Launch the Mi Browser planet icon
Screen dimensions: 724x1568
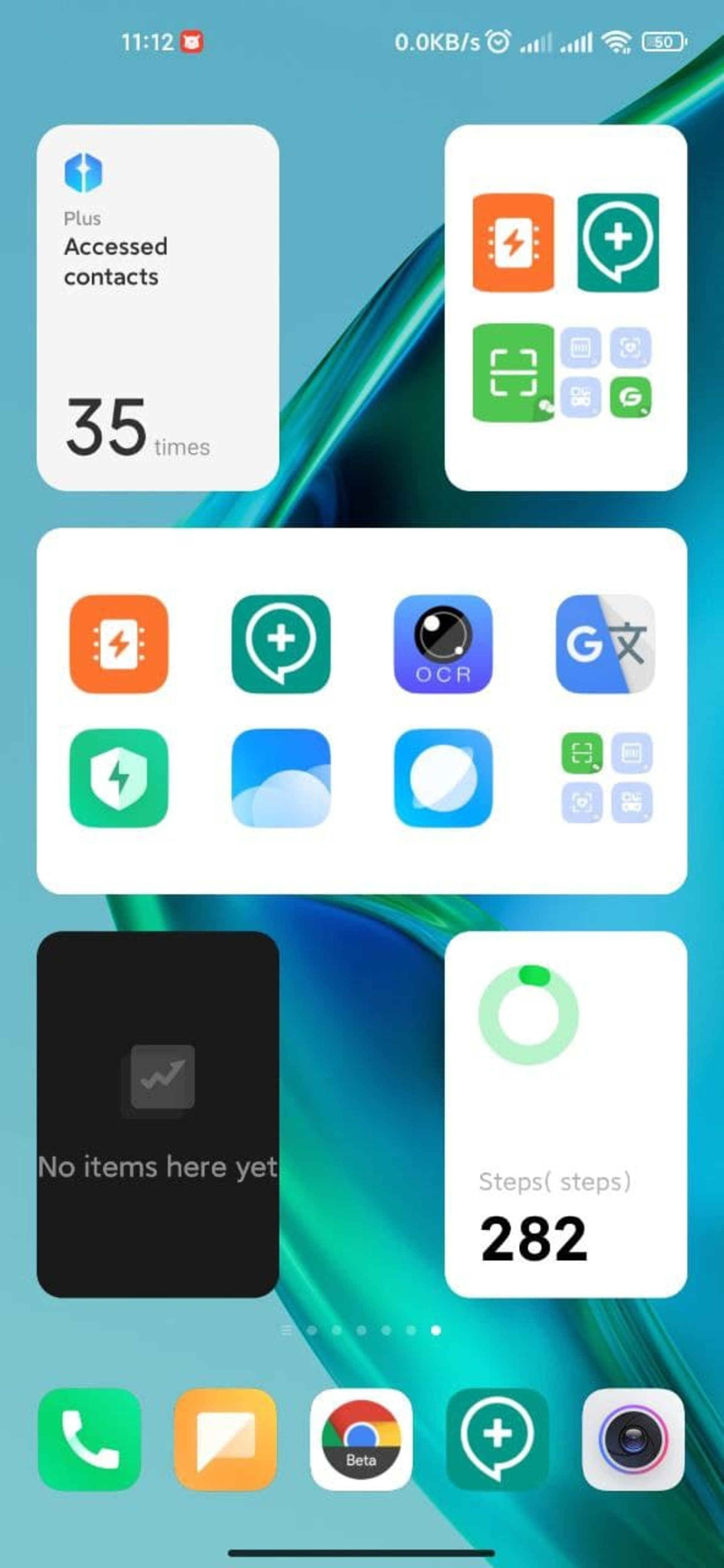point(443,777)
